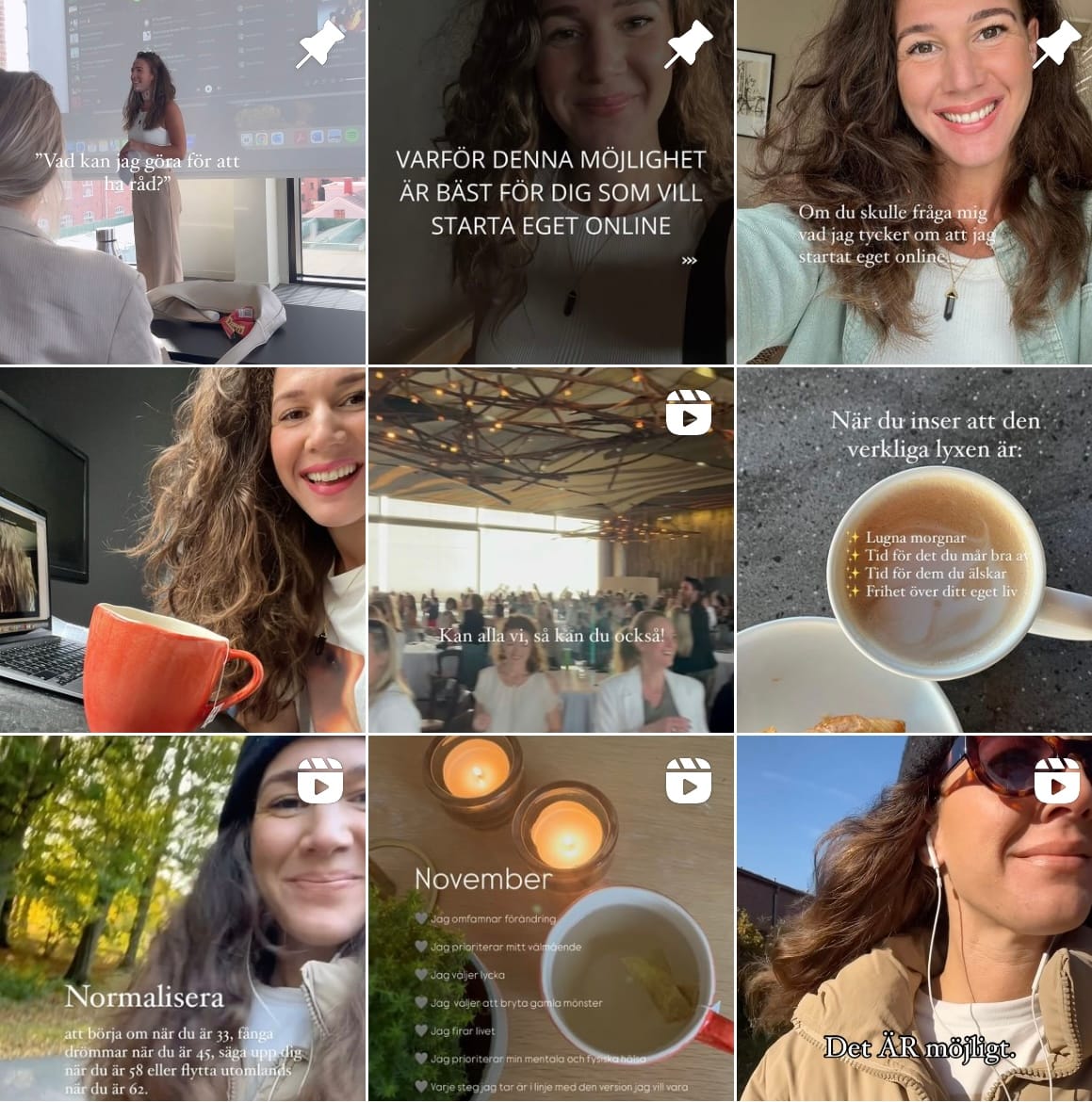
Task: Play the "November" affirmations reel
Action: tap(550, 918)
